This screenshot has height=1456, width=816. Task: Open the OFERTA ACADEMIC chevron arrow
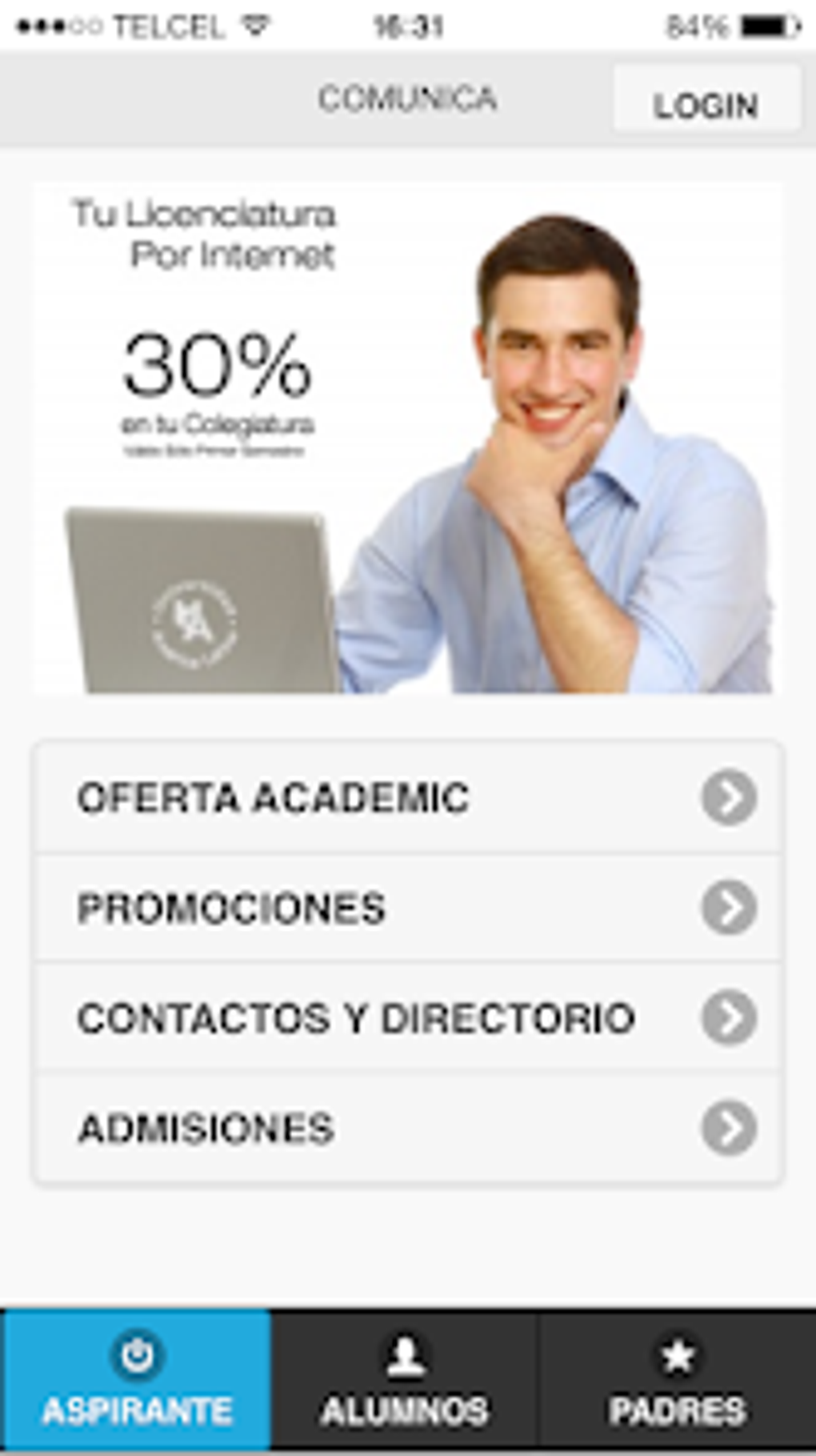tap(728, 798)
